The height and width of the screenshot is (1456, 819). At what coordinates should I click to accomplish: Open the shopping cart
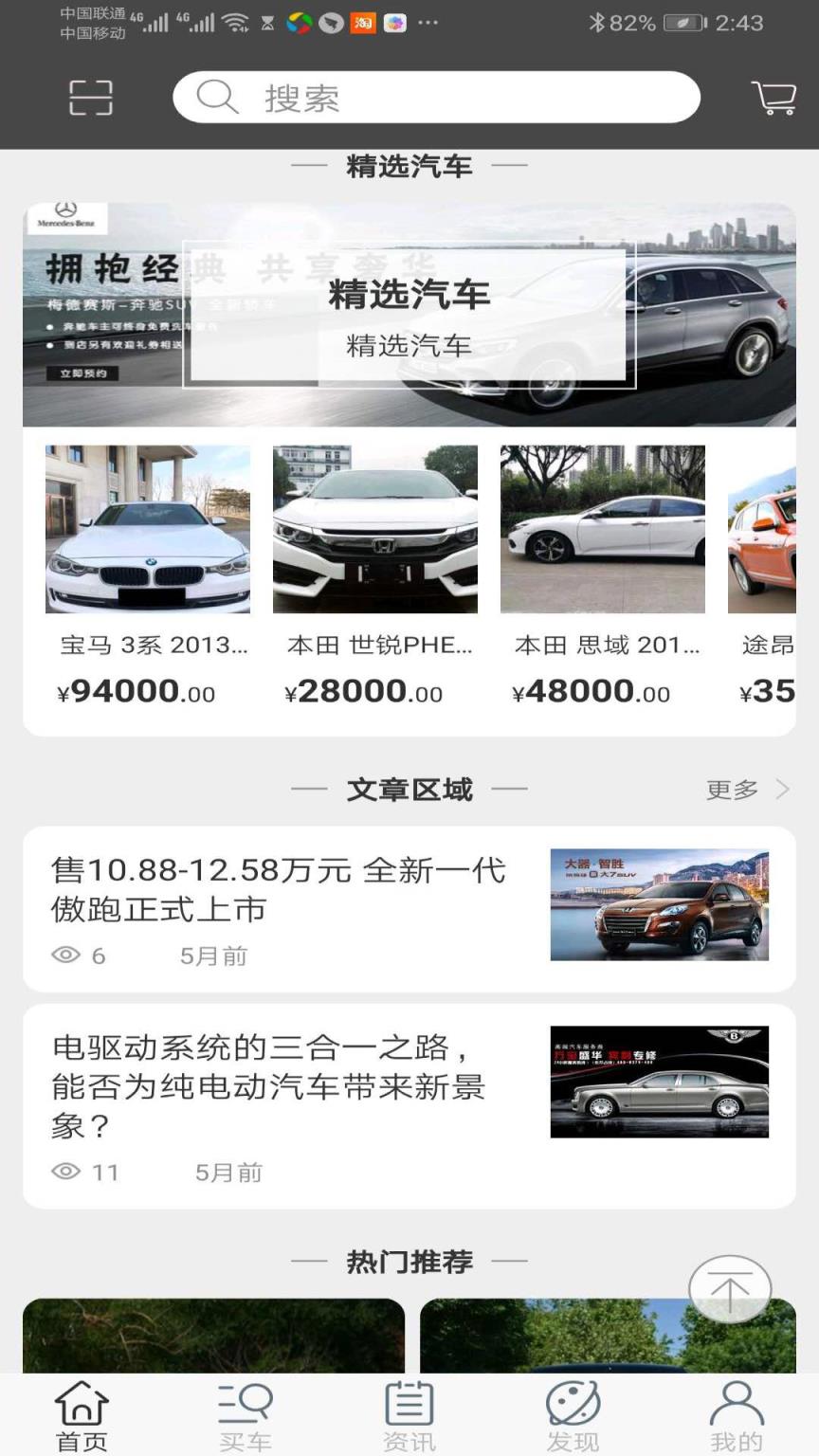coord(773,96)
